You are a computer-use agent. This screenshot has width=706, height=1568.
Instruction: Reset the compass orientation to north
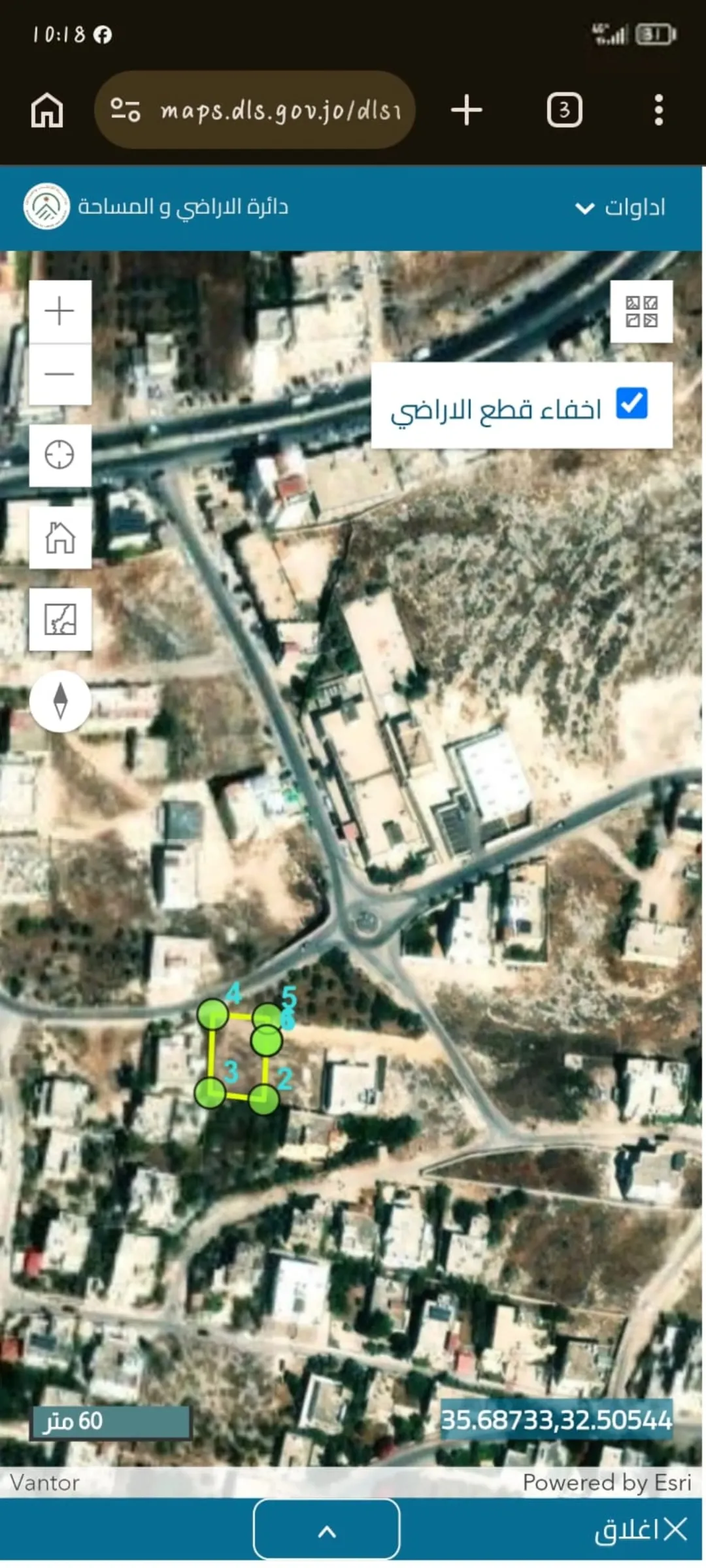[x=60, y=701]
